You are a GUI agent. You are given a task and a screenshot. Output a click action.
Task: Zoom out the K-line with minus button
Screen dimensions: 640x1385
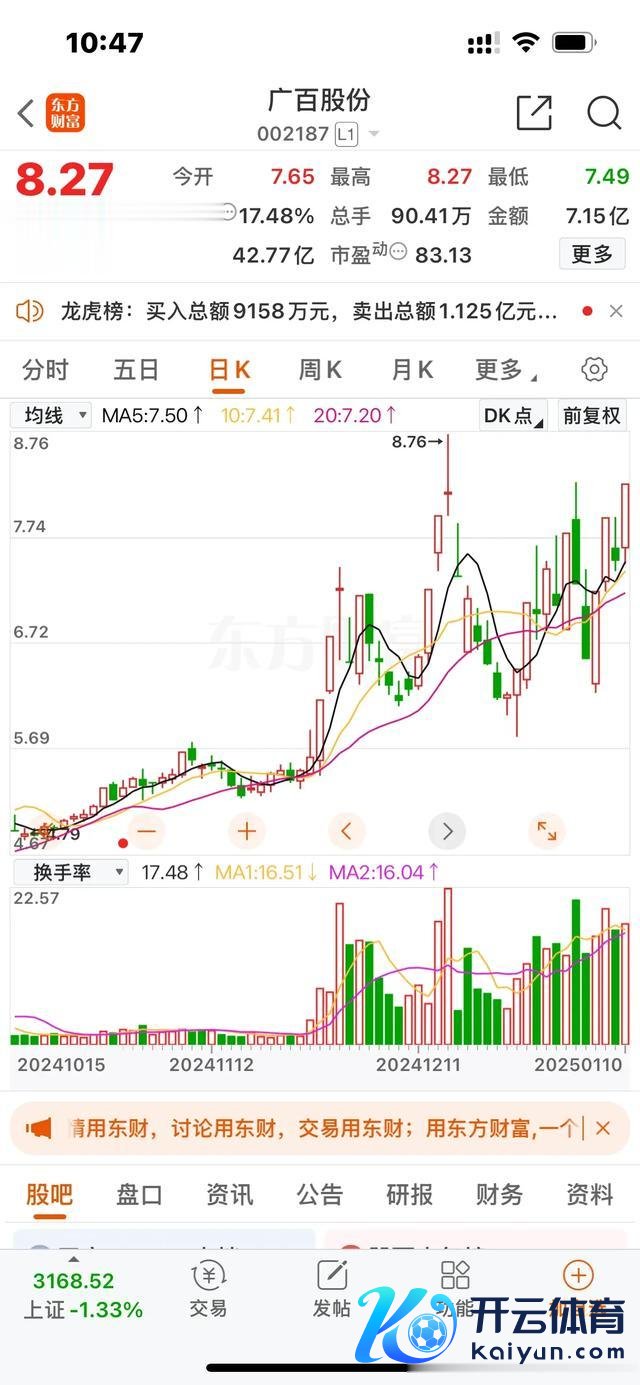pyautogui.click(x=147, y=831)
